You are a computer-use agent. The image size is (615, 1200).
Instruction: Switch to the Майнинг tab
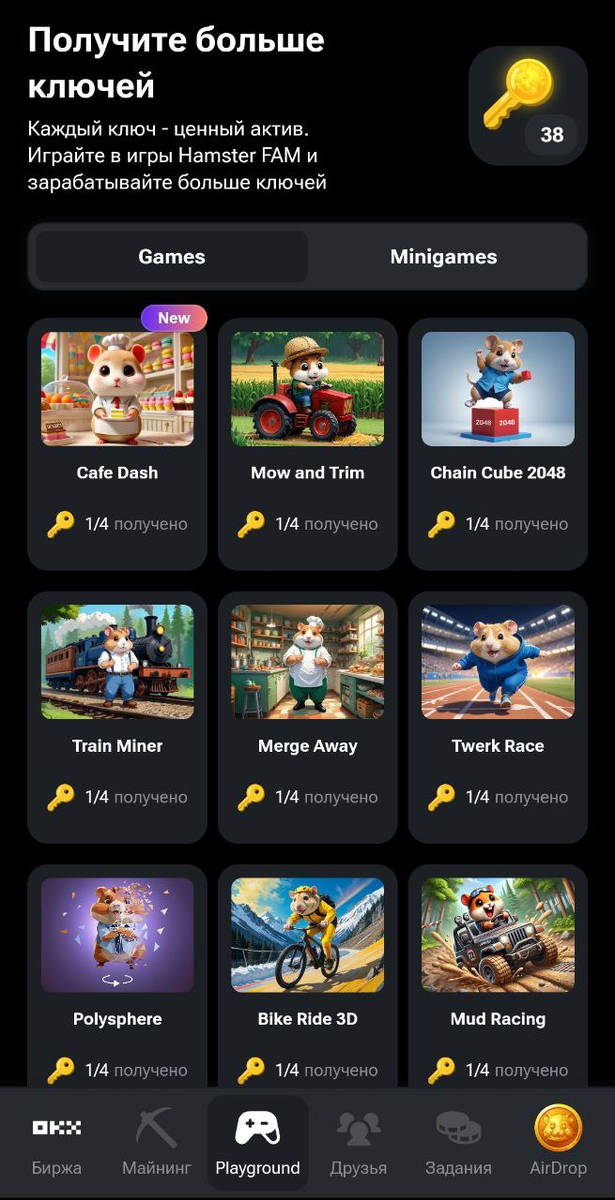[156, 1145]
